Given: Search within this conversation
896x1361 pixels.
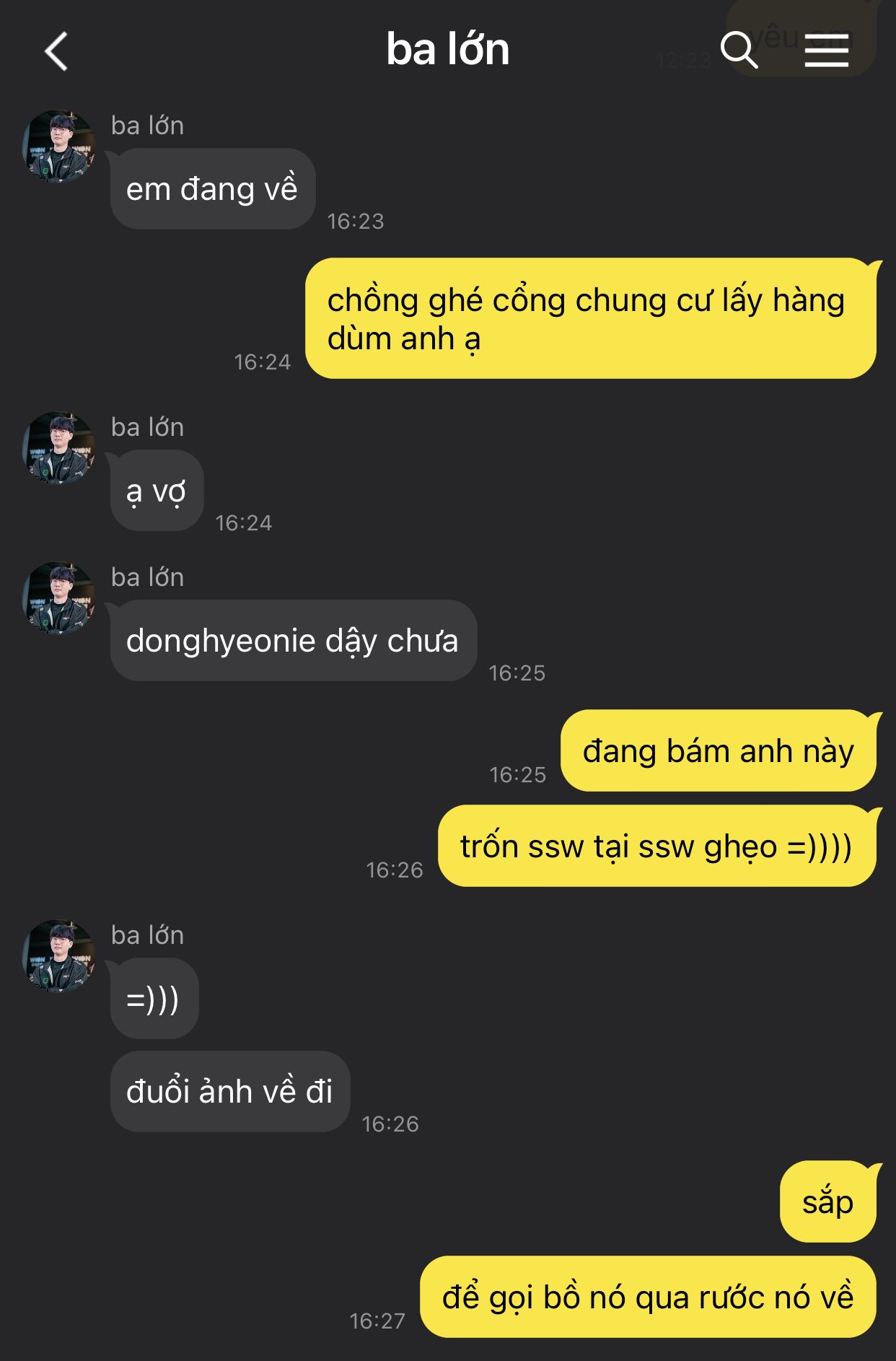Looking at the screenshot, I should click(x=739, y=50).
